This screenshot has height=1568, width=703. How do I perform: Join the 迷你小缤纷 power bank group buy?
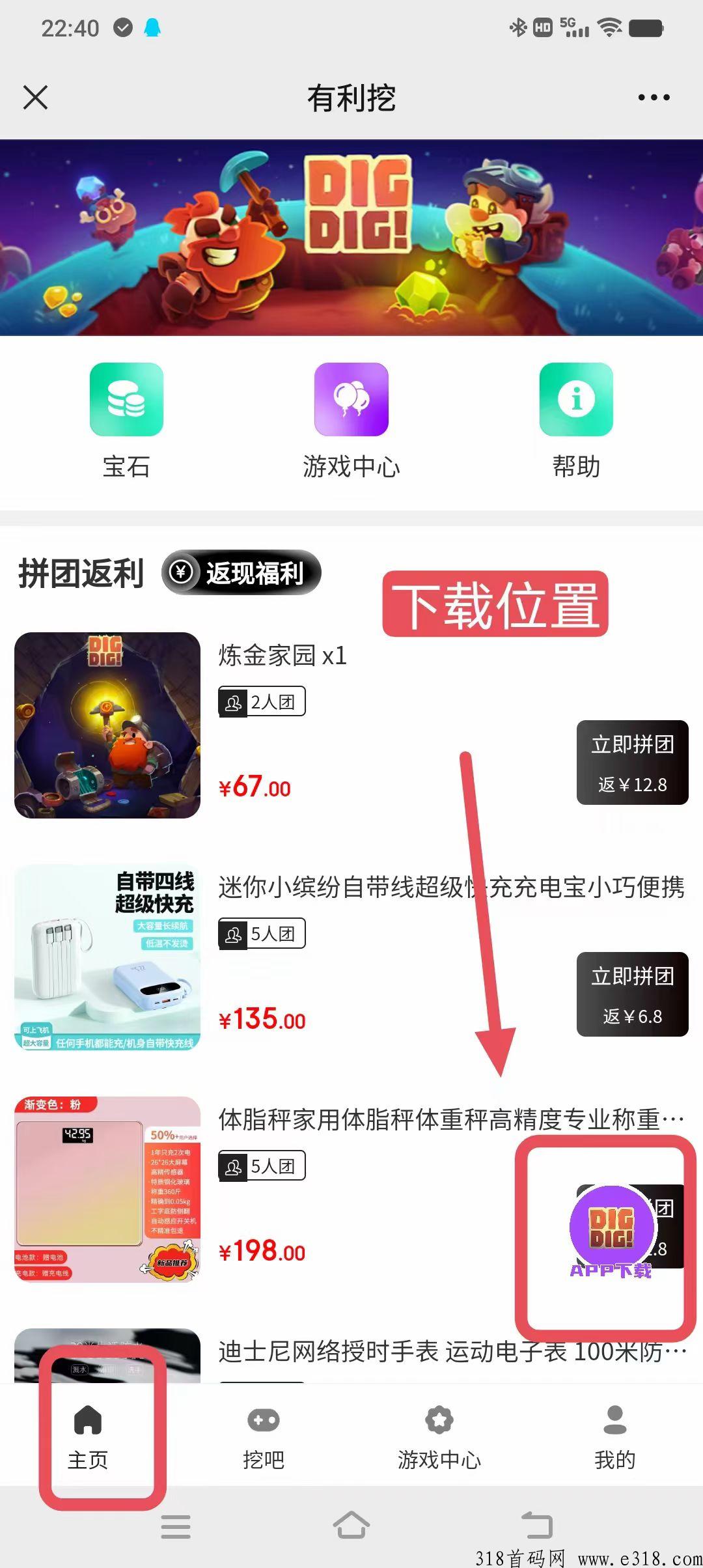[x=632, y=994]
